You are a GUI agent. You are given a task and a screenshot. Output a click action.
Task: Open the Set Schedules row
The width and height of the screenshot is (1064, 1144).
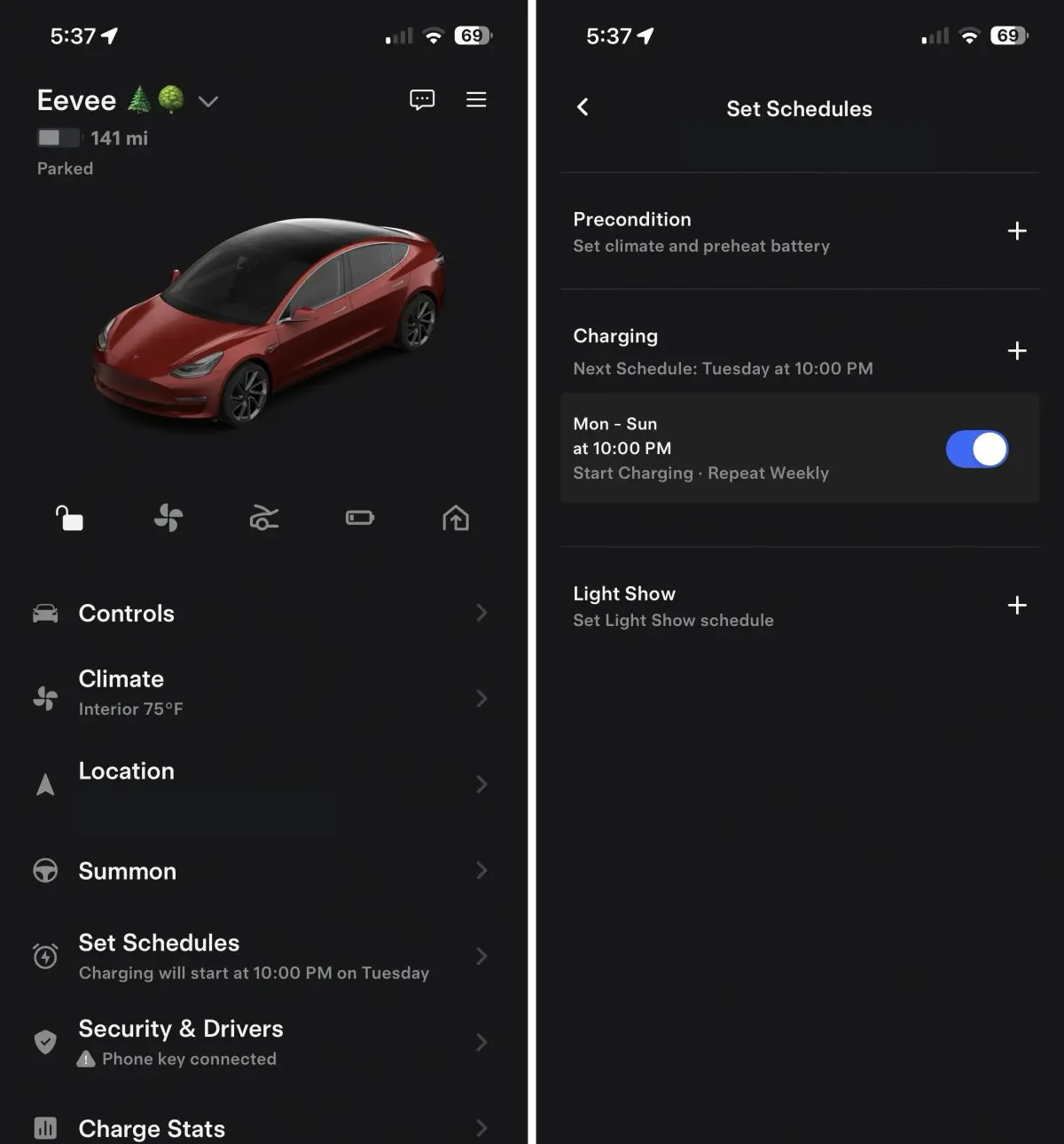point(257,956)
